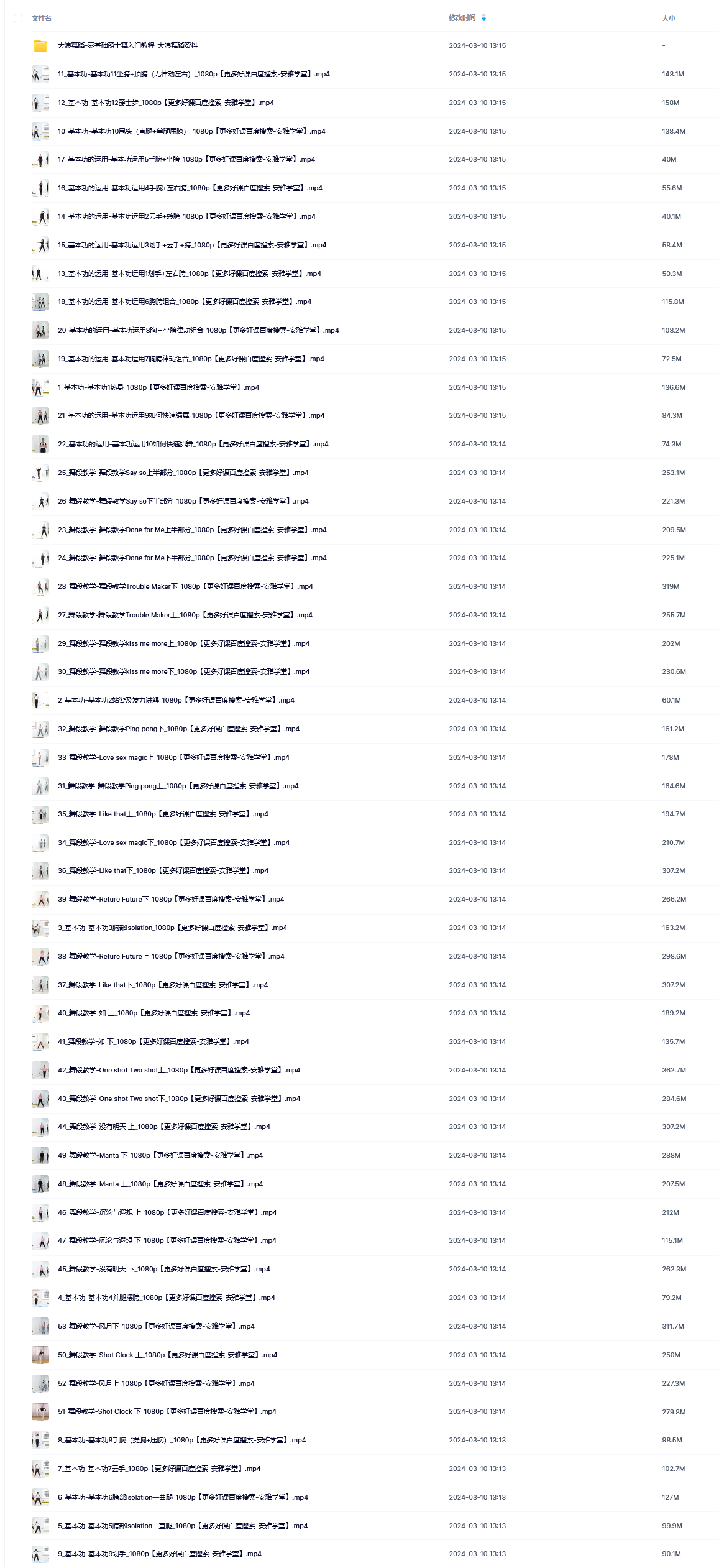Open 3_基本功3胸部Isolation video

coord(172,928)
